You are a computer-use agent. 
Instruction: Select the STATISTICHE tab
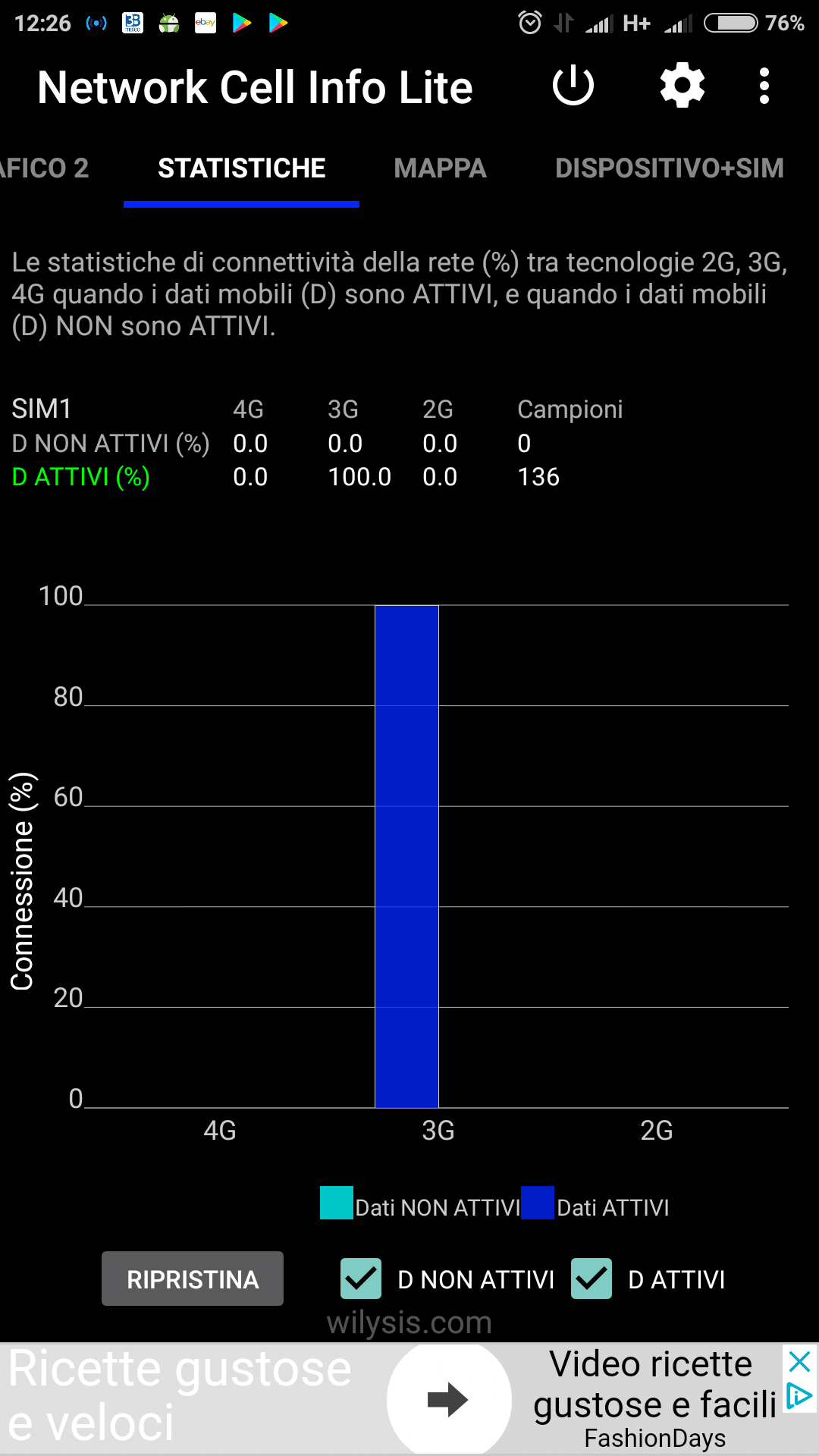(x=241, y=168)
